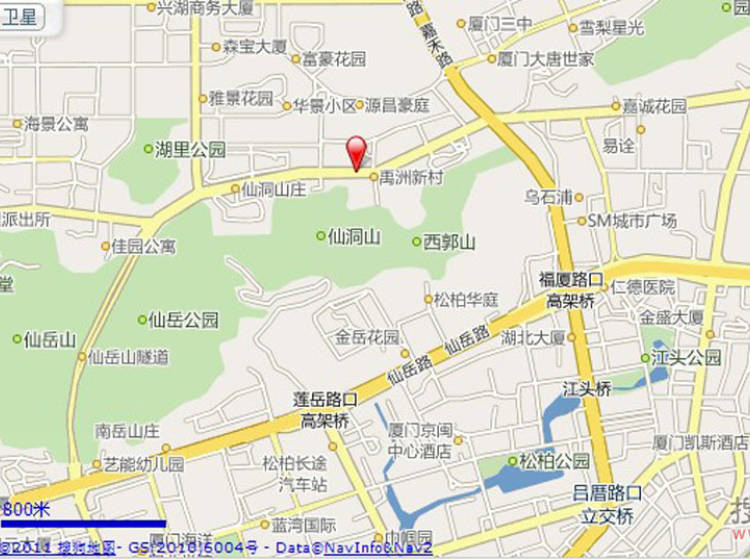Image resolution: width=750 pixels, height=560 pixels.
Task: Open the NavInfo data provider link
Action: click(351, 549)
